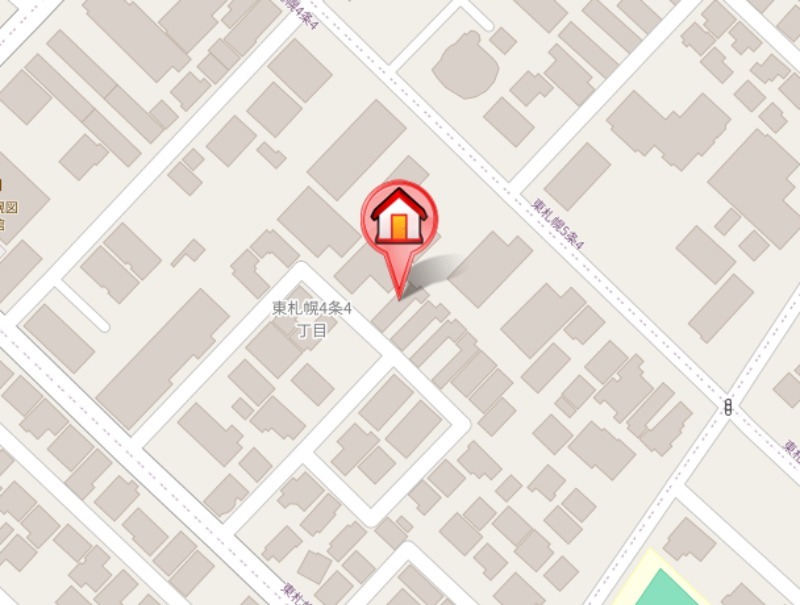The height and width of the screenshot is (605, 800).
Task: Tap the red house location marker
Action: pyautogui.click(x=399, y=220)
